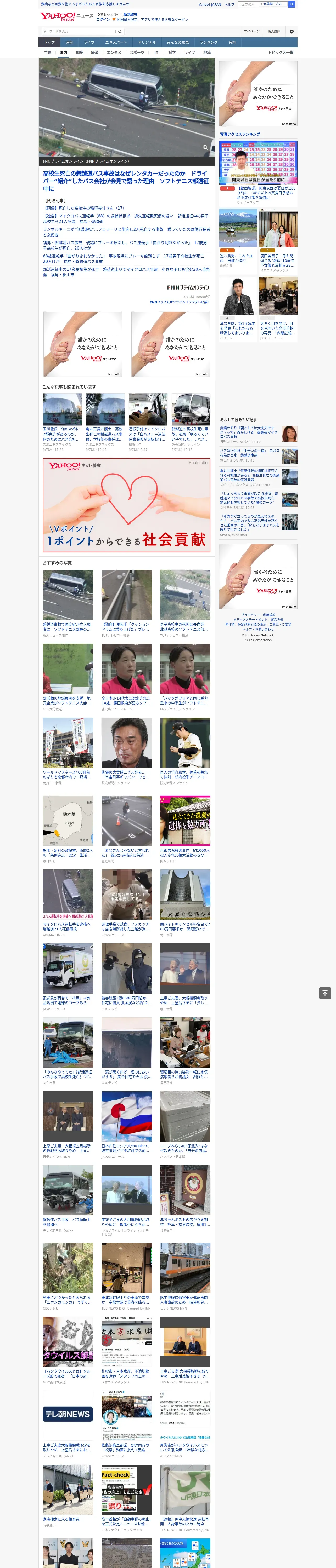Switch to the 速報 tab
This screenshot has height=1568, width=336.
tap(69, 42)
